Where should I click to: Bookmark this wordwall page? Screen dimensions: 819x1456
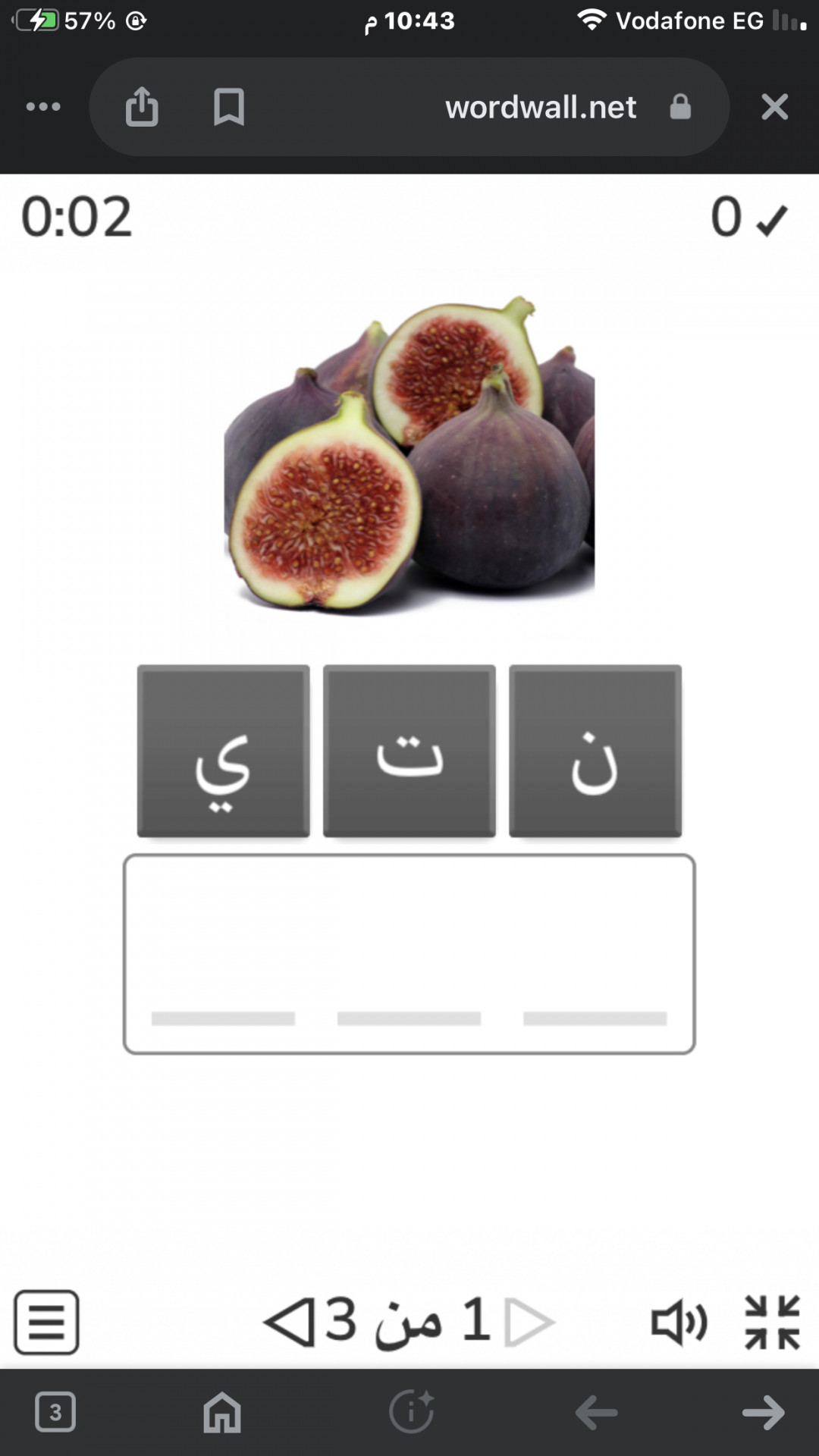(x=228, y=107)
